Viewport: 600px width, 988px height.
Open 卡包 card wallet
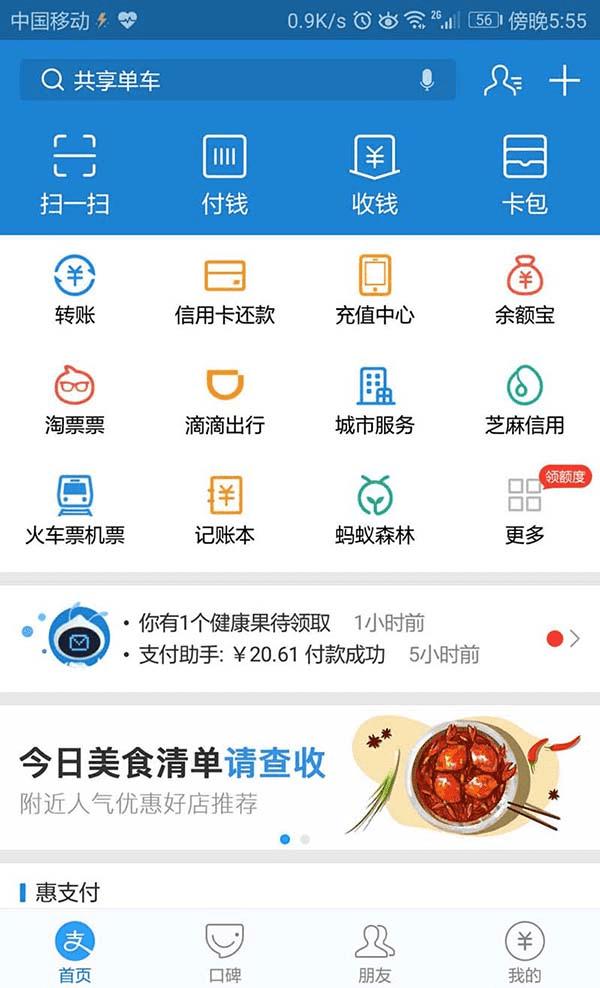525,175
